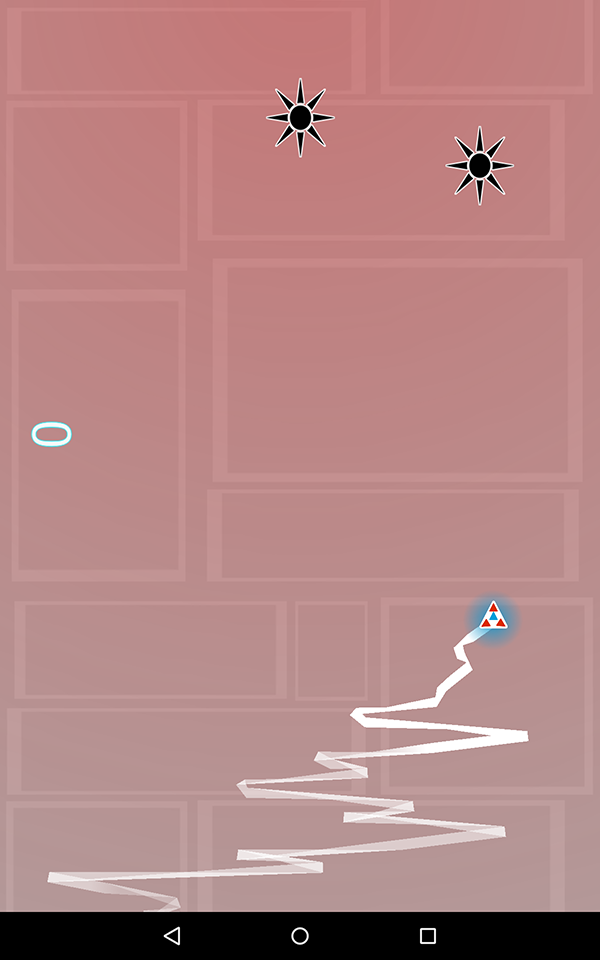This screenshot has height=960, width=600.
Task: Show recent apps overview
Action: (428, 936)
